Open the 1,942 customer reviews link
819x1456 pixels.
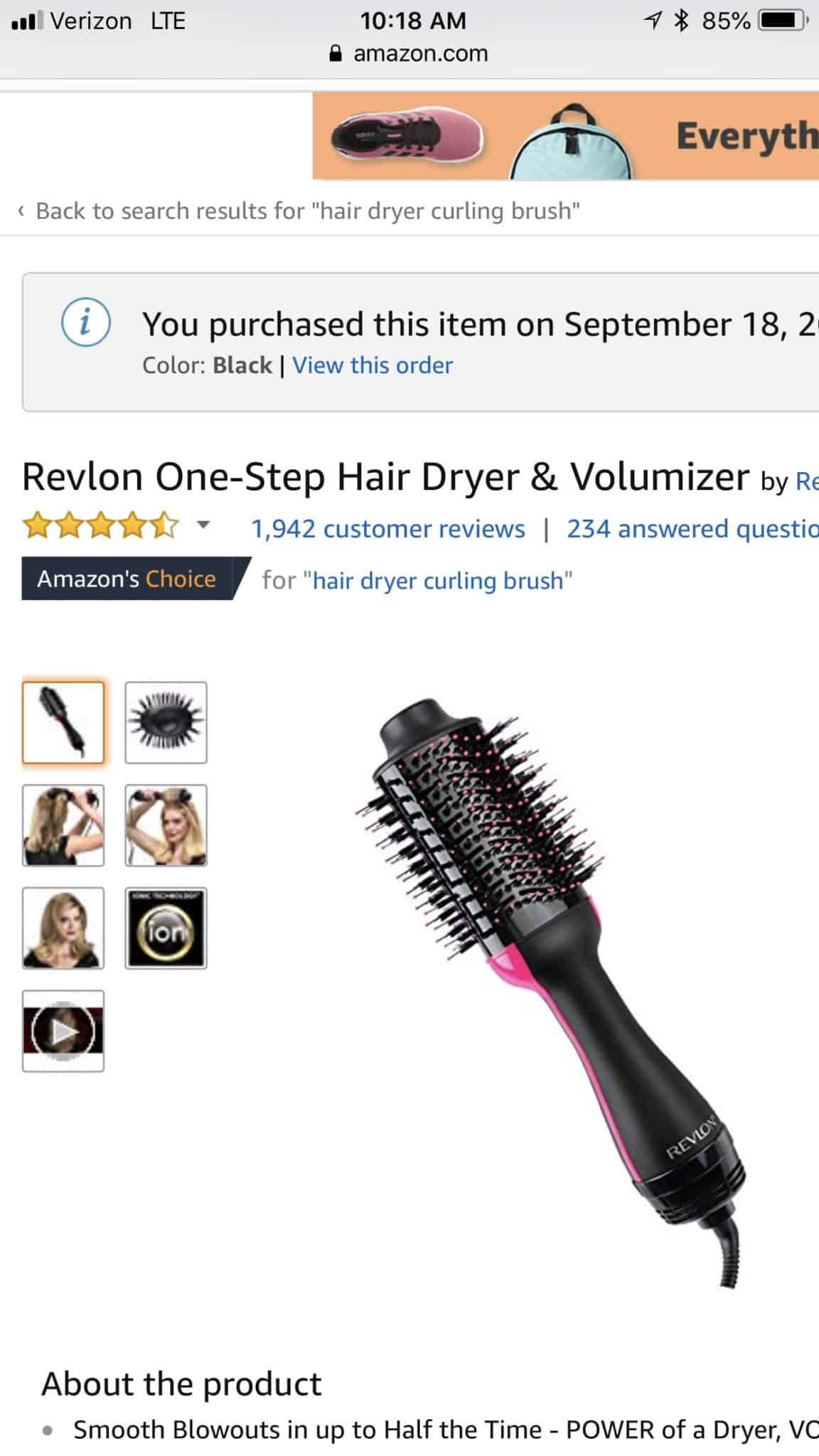click(388, 529)
